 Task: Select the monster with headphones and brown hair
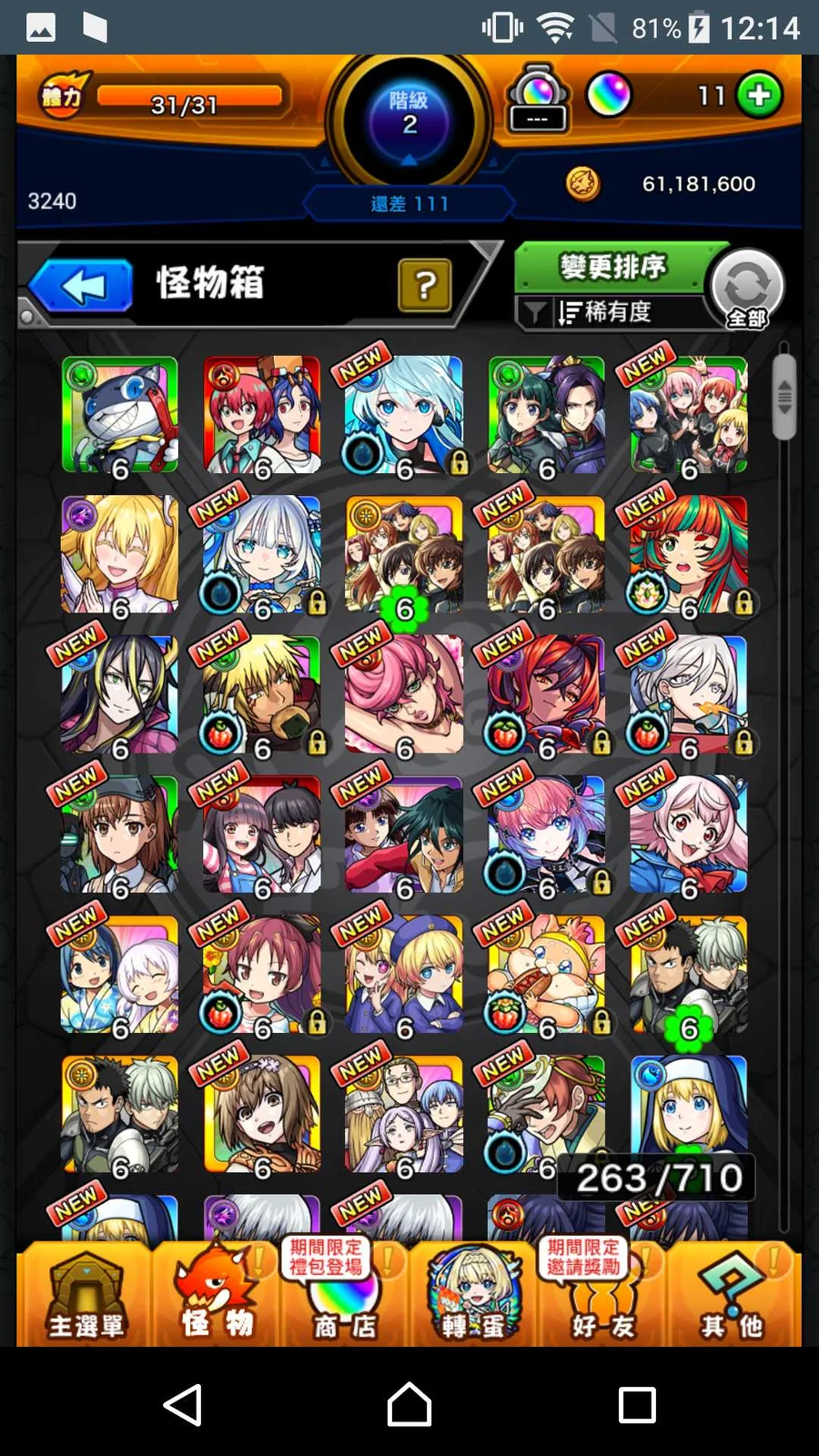pyautogui.click(x=119, y=834)
